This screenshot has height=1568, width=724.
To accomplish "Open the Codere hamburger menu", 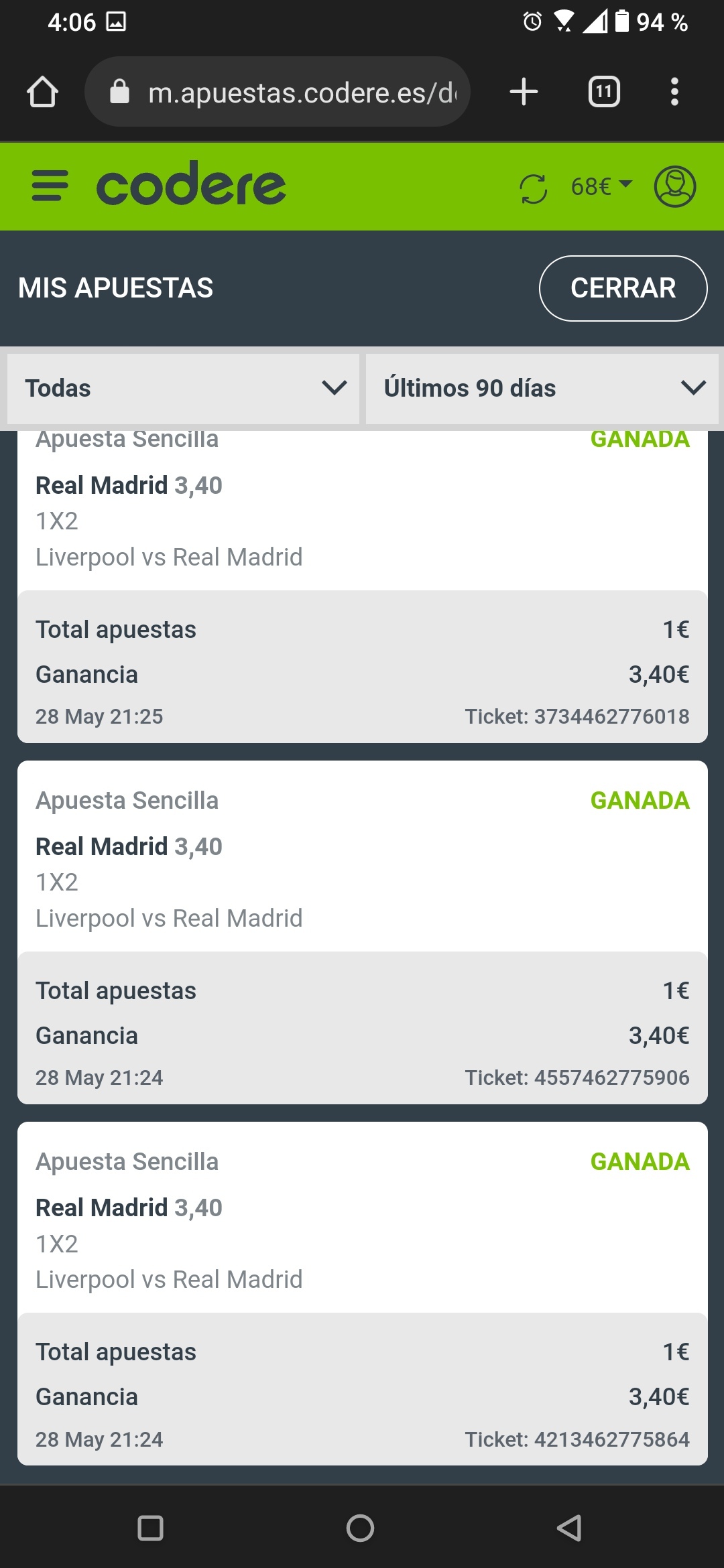I will tap(50, 186).
